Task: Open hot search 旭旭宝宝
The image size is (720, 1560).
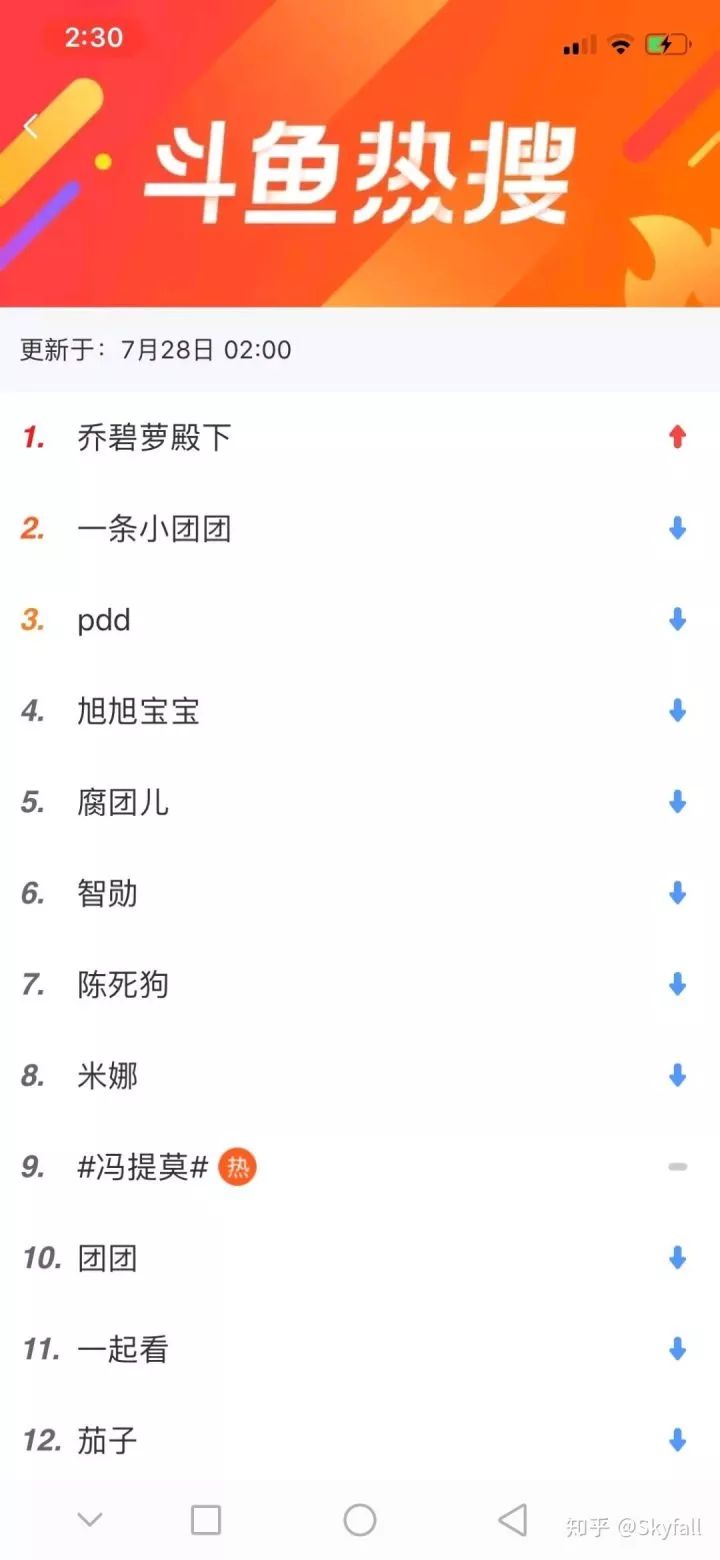Action: pos(138,711)
